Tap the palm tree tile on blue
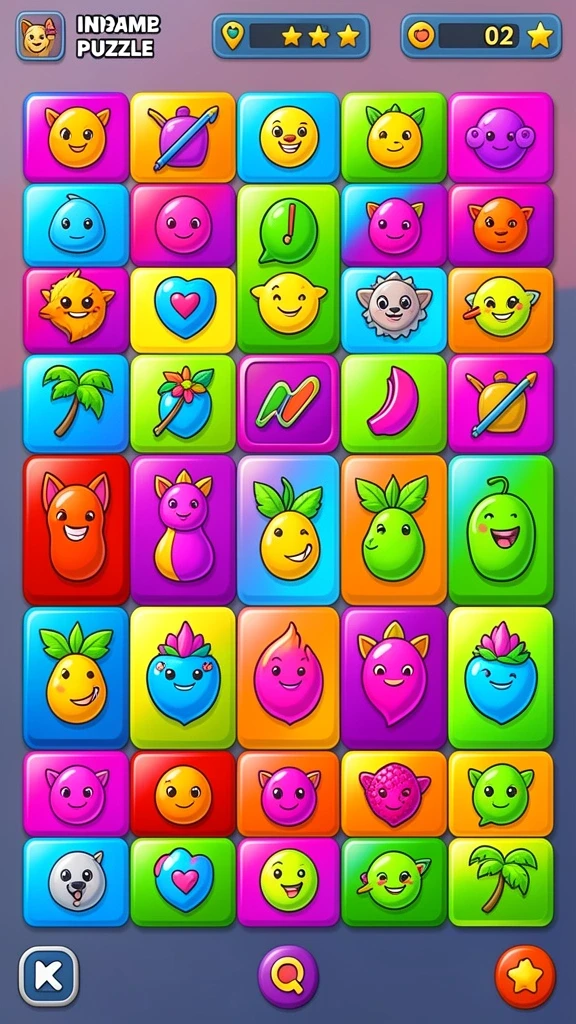576x1024 pixels. pos(76,404)
